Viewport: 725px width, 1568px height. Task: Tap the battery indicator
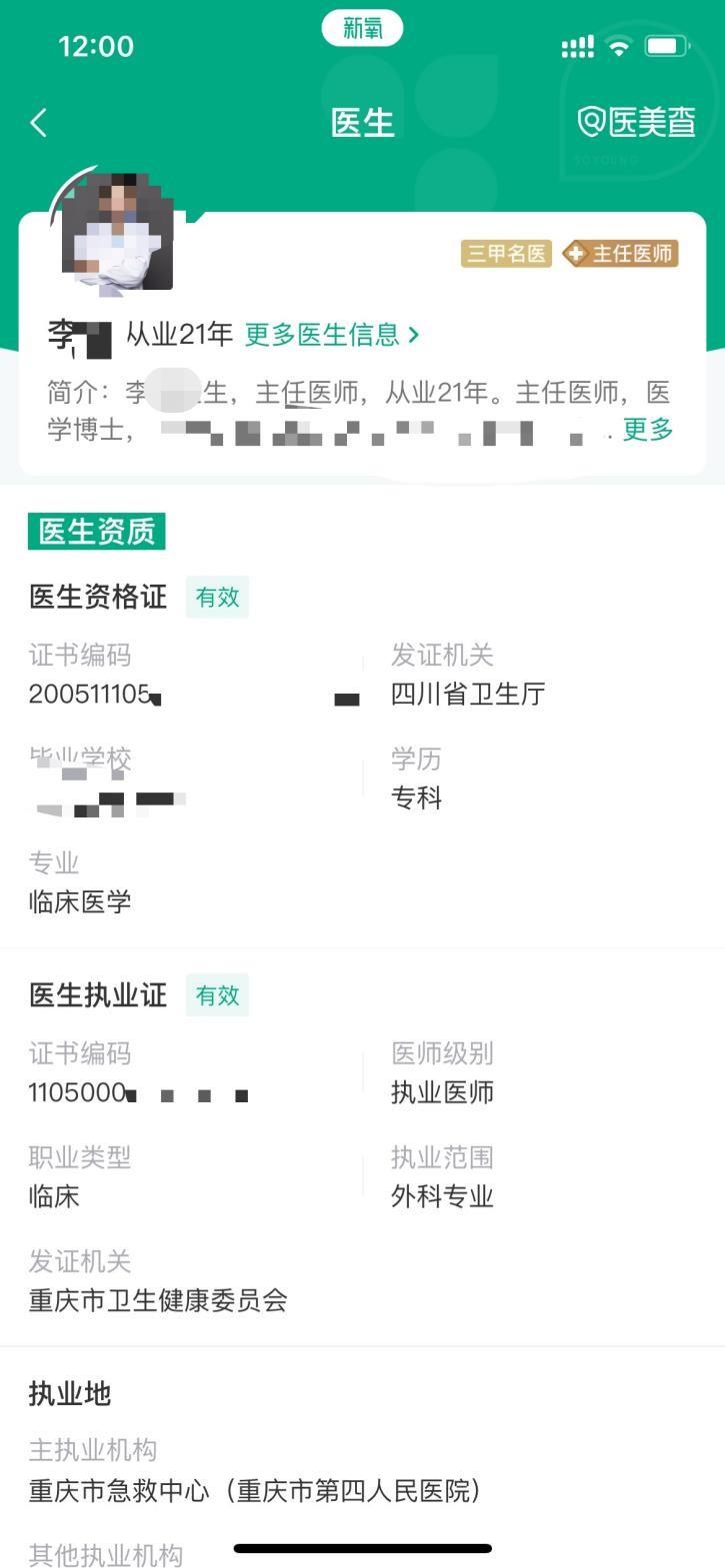click(x=665, y=44)
